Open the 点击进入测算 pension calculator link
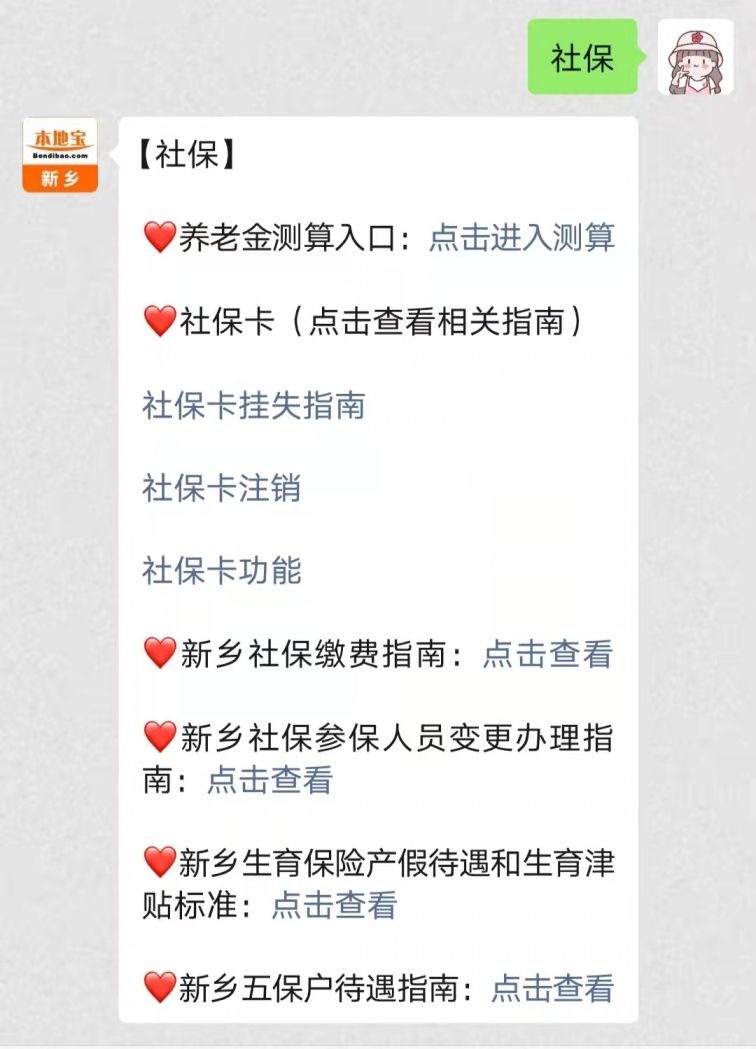Viewport: 756px width, 1049px height. pyautogui.click(x=521, y=238)
